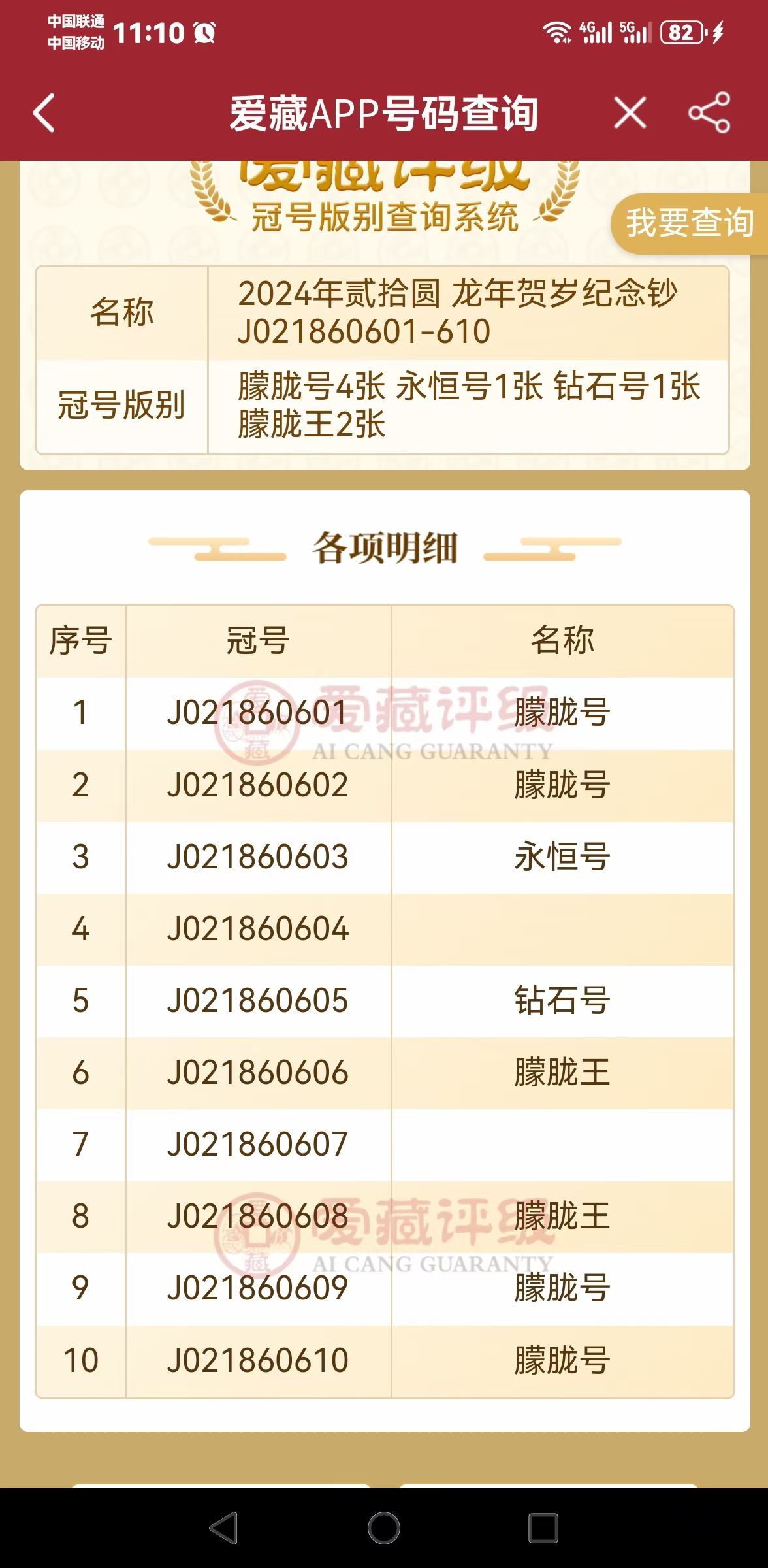Open the system recent apps view
Image resolution: width=768 pixels, height=1568 pixels.
[x=543, y=1528]
